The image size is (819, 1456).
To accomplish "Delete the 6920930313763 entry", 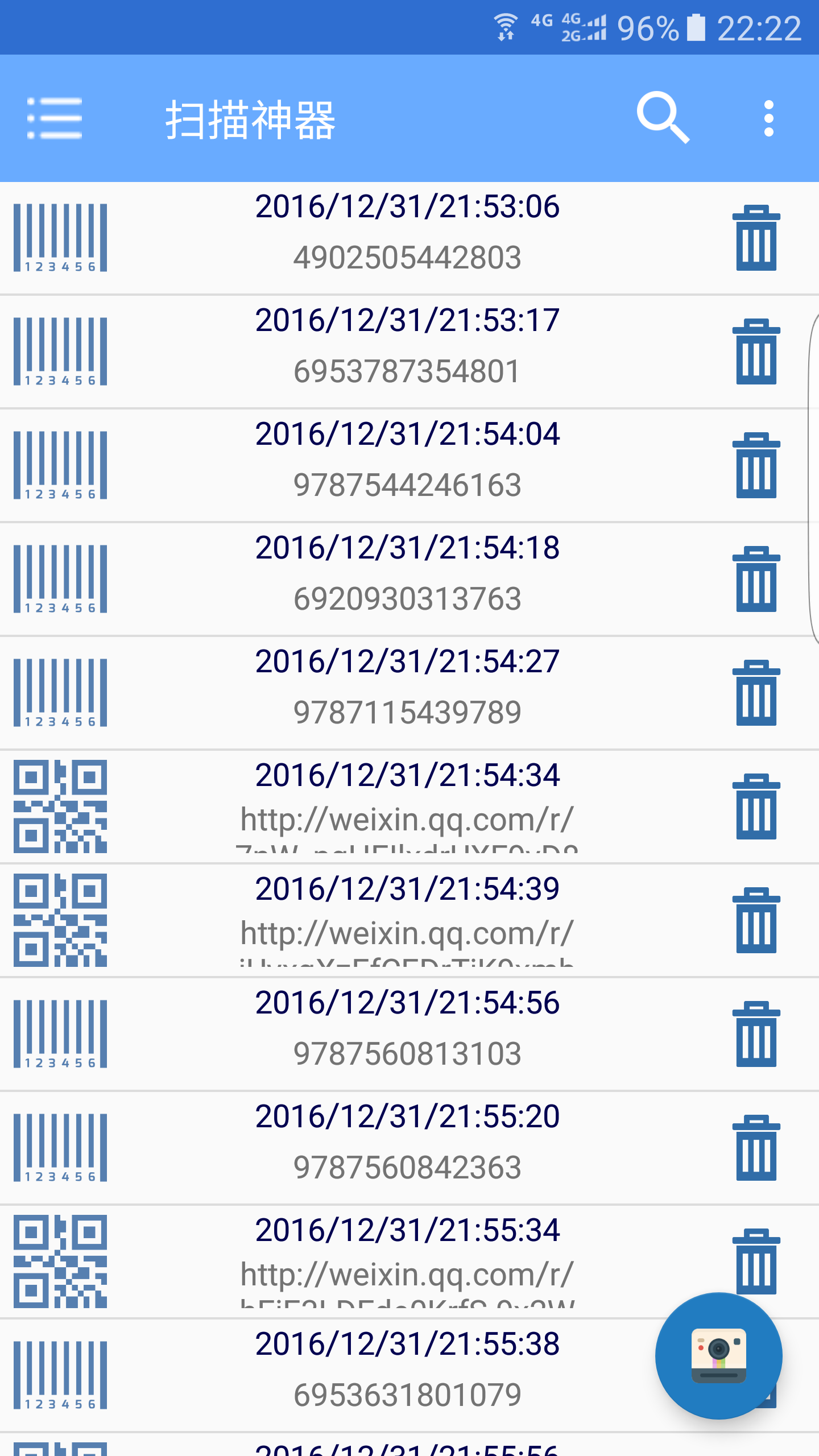I will (756, 579).
